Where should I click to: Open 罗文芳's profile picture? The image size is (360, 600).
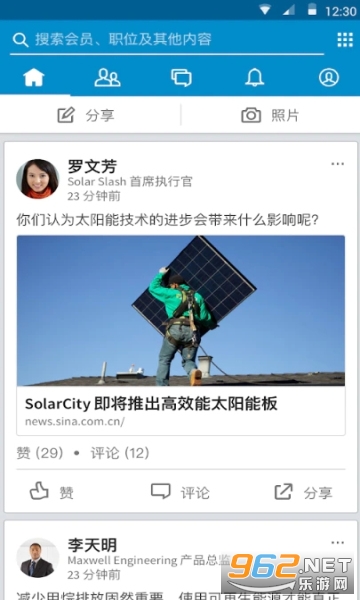37,179
